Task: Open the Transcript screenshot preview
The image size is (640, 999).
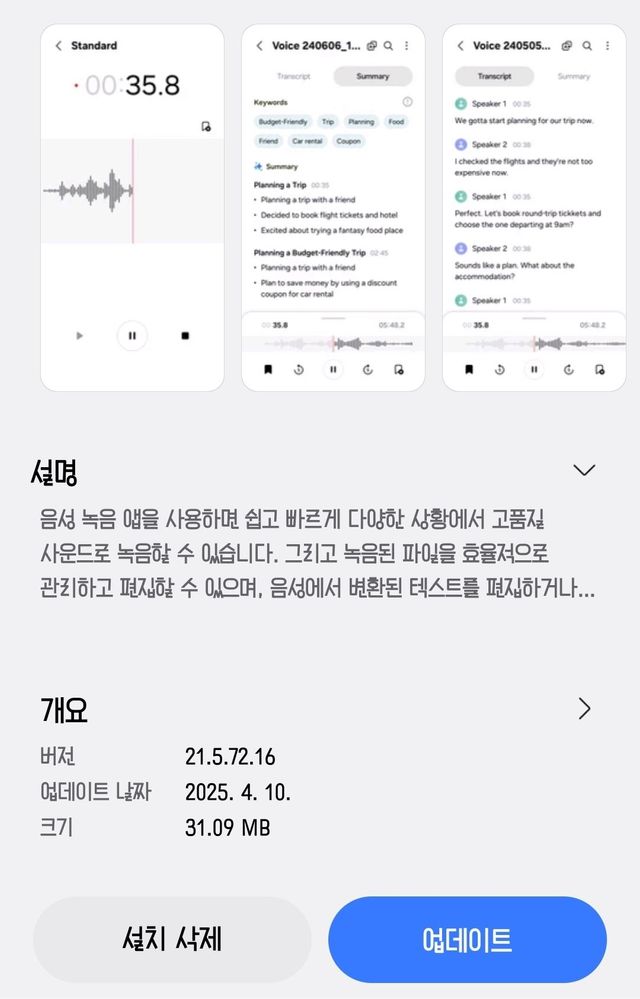Action: [534, 207]
